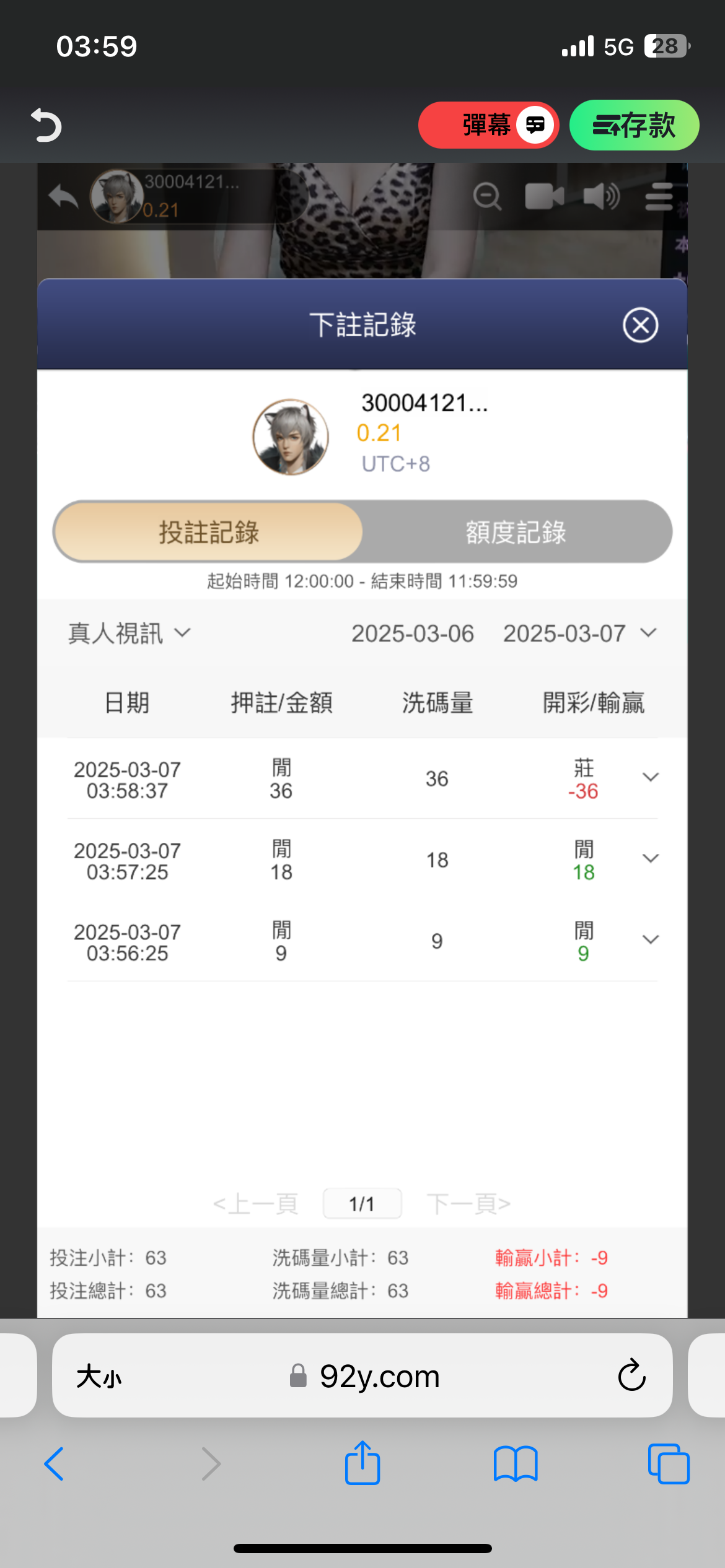This screenshot has width=725, height=1568.
Task: Share this page from Safari toolbar
Action: coord(362,1464)
